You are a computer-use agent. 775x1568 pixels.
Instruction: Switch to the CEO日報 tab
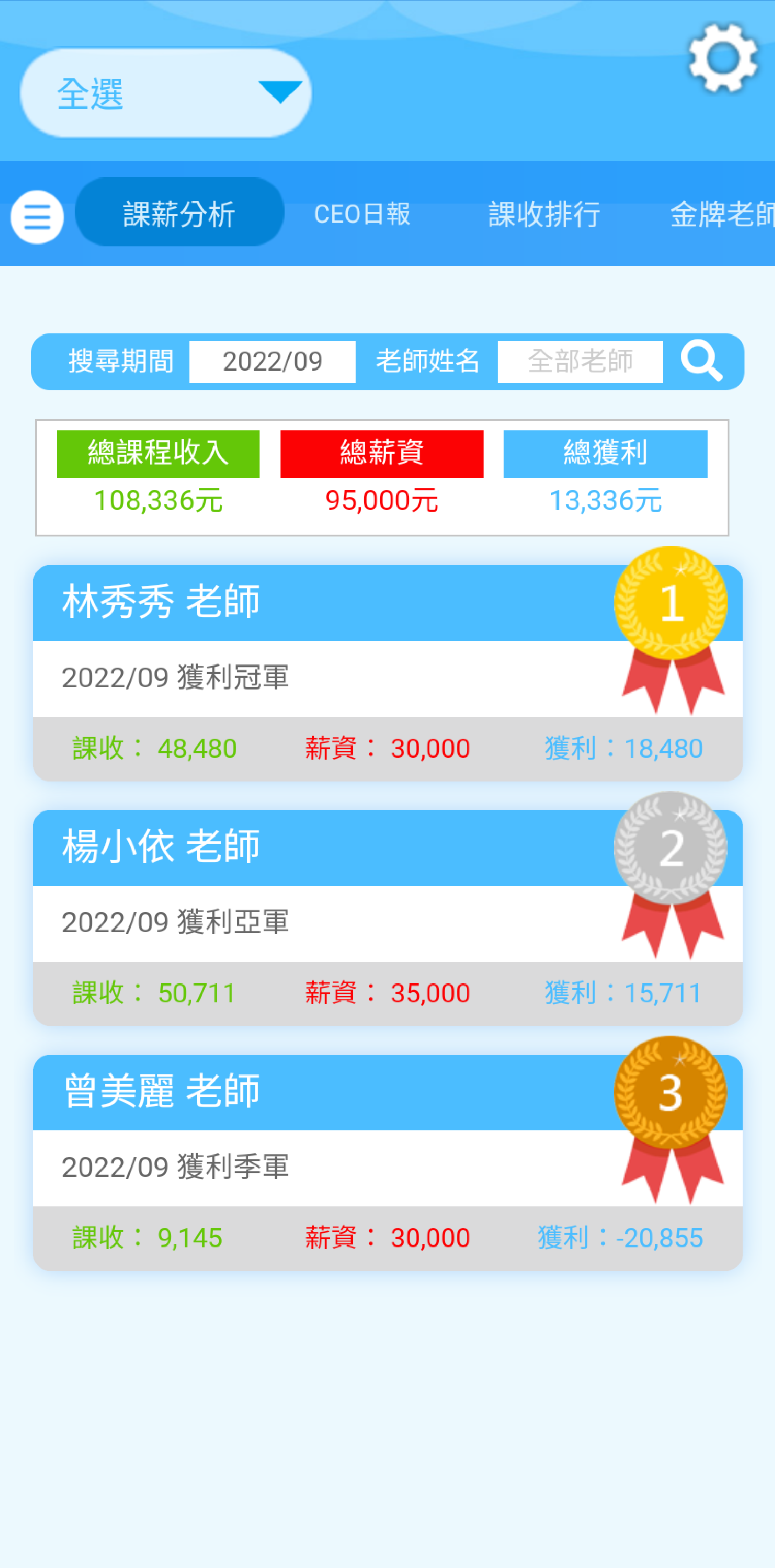tap(362, 214)
